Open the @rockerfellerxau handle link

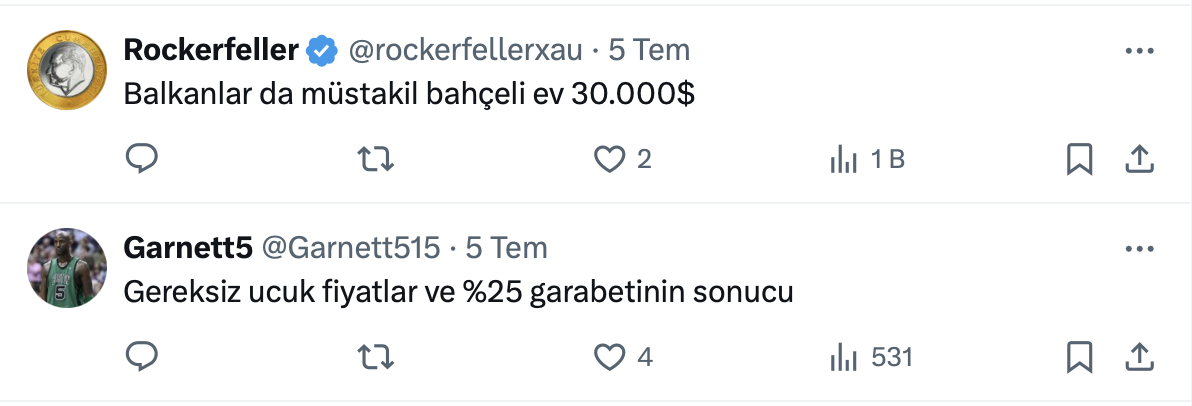point(467,49)
